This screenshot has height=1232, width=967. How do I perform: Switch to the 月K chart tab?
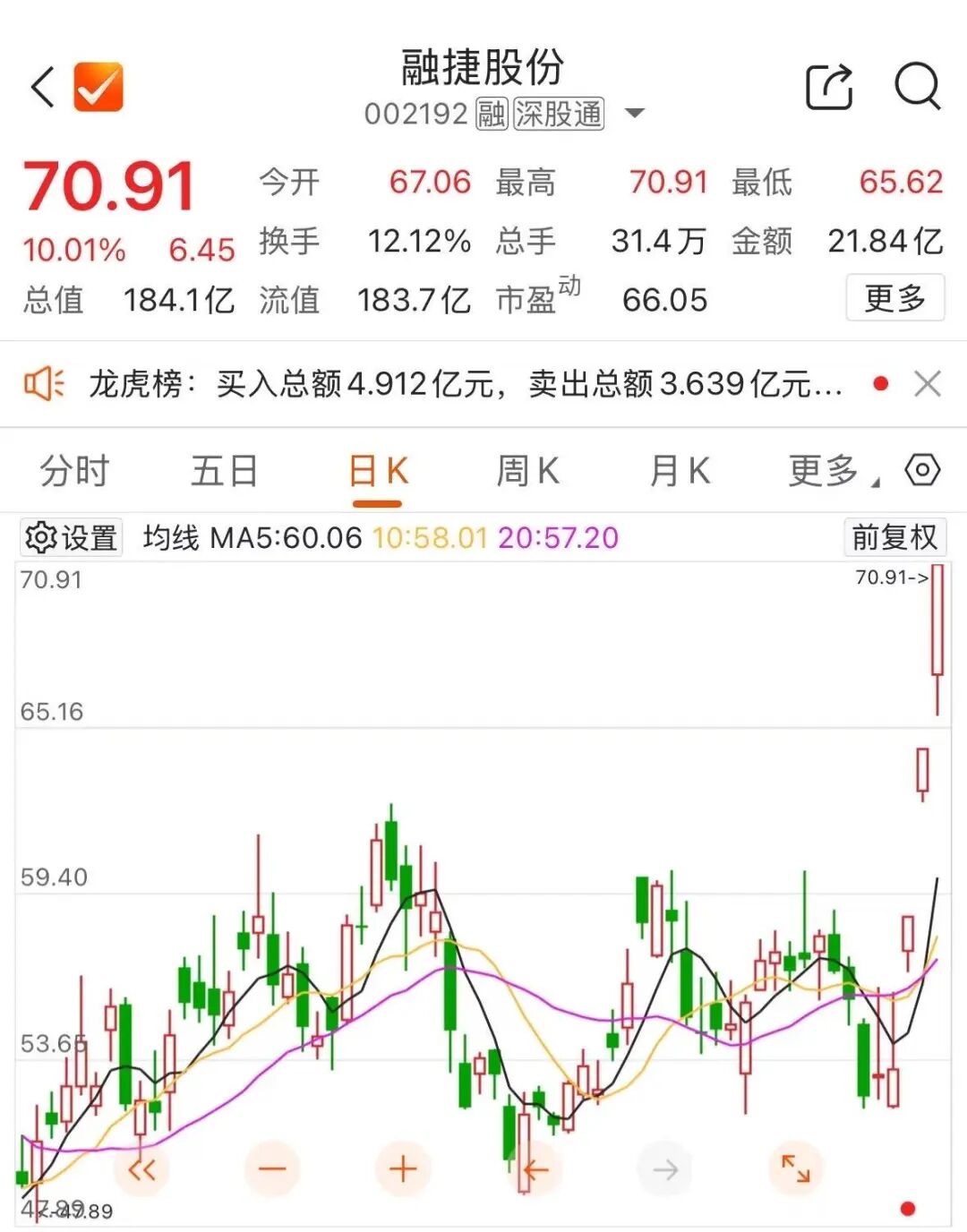[680, 471]
